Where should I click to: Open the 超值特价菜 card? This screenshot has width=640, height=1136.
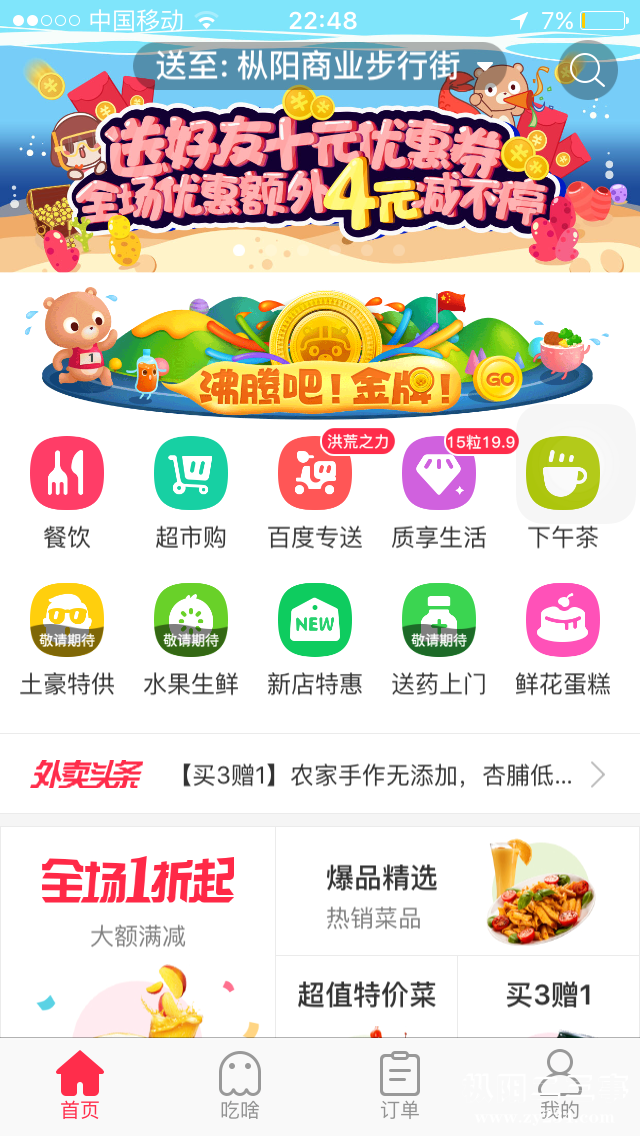pyautogui.click(x=366, y=996)
